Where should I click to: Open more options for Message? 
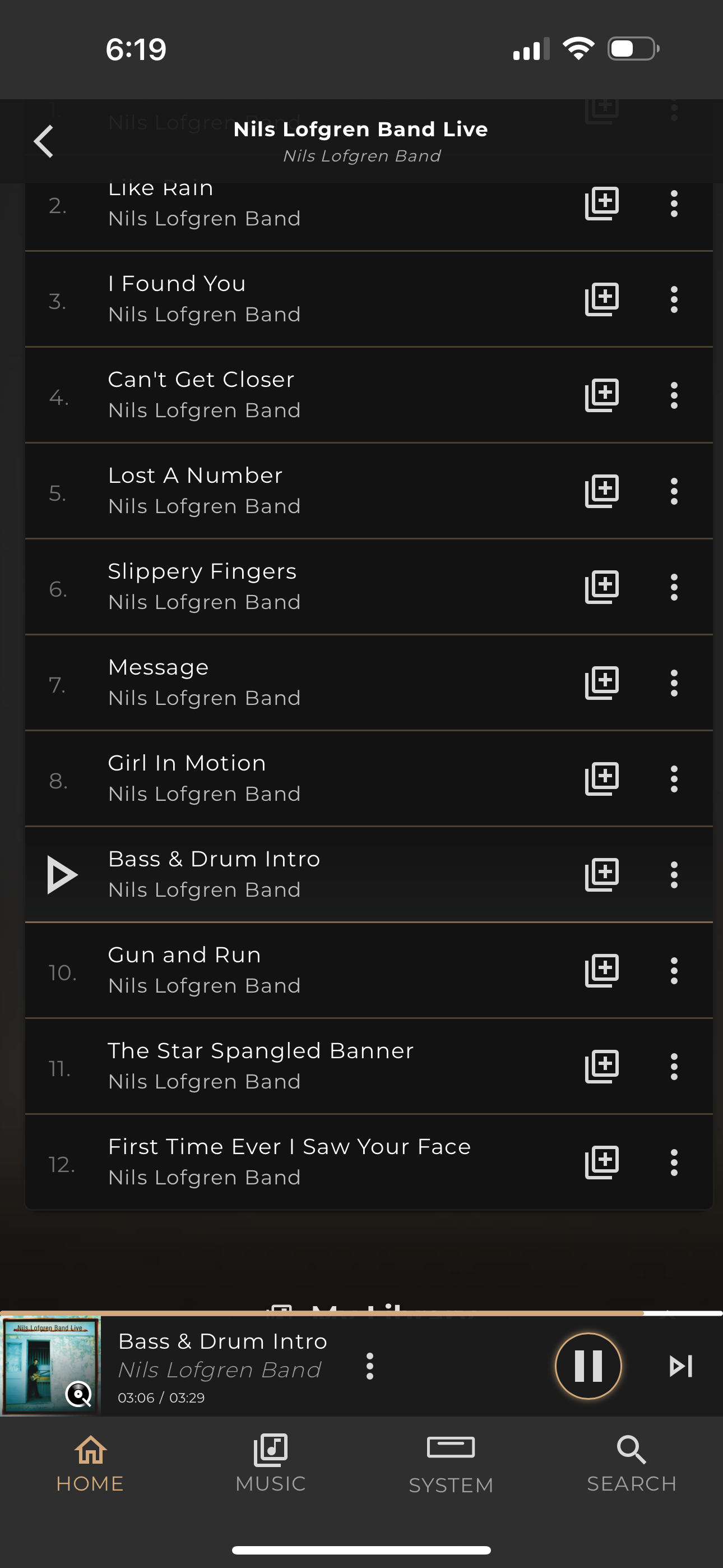(x=674, y=683)
